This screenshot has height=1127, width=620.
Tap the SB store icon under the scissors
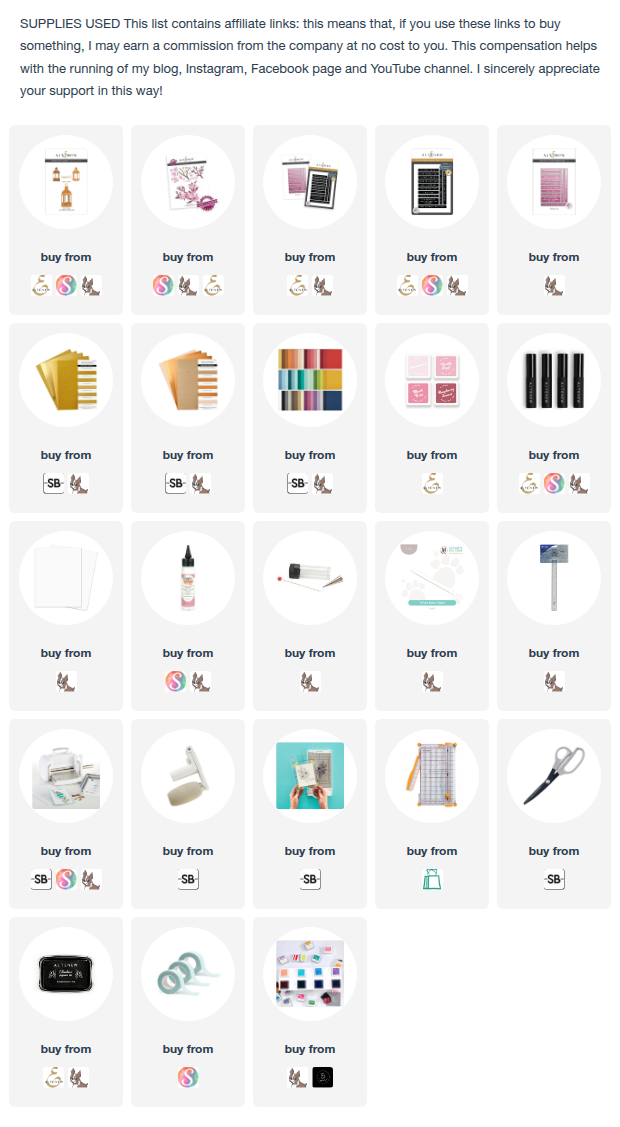554,880
